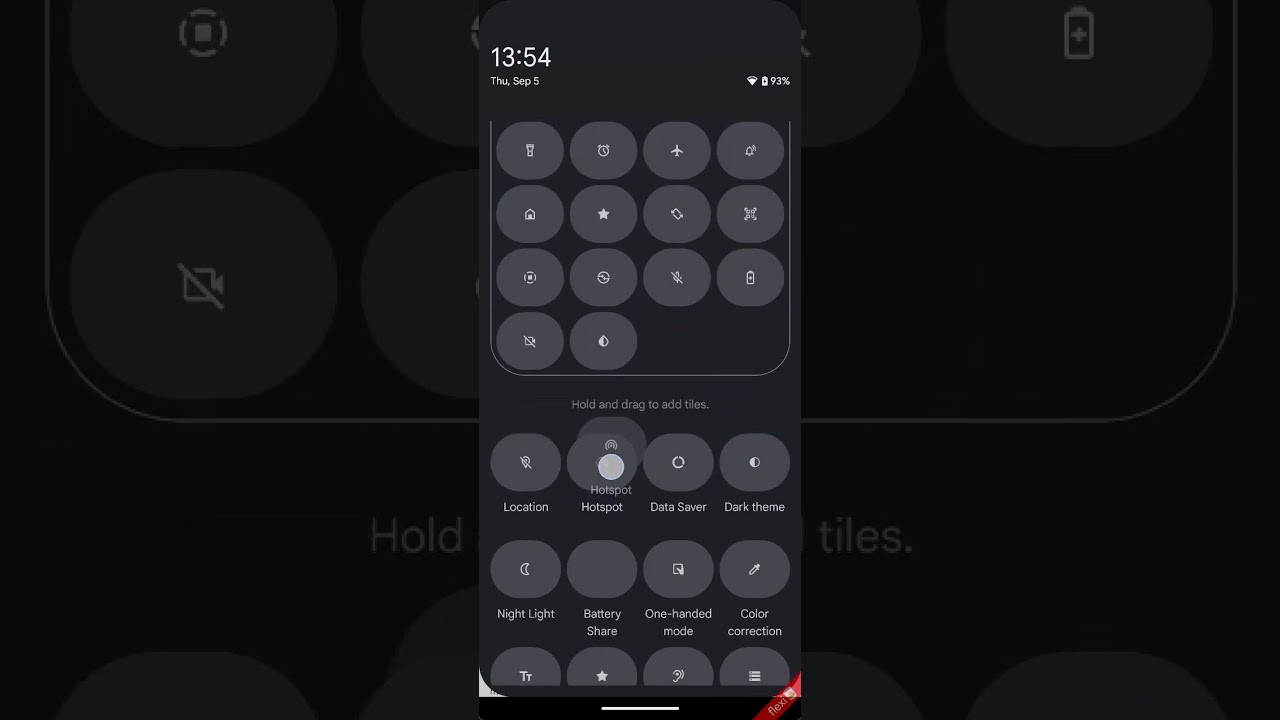Viewport: 1280px width, 720px height.
Task: Select the One-handed mode tile
Action: pos(678,569)
